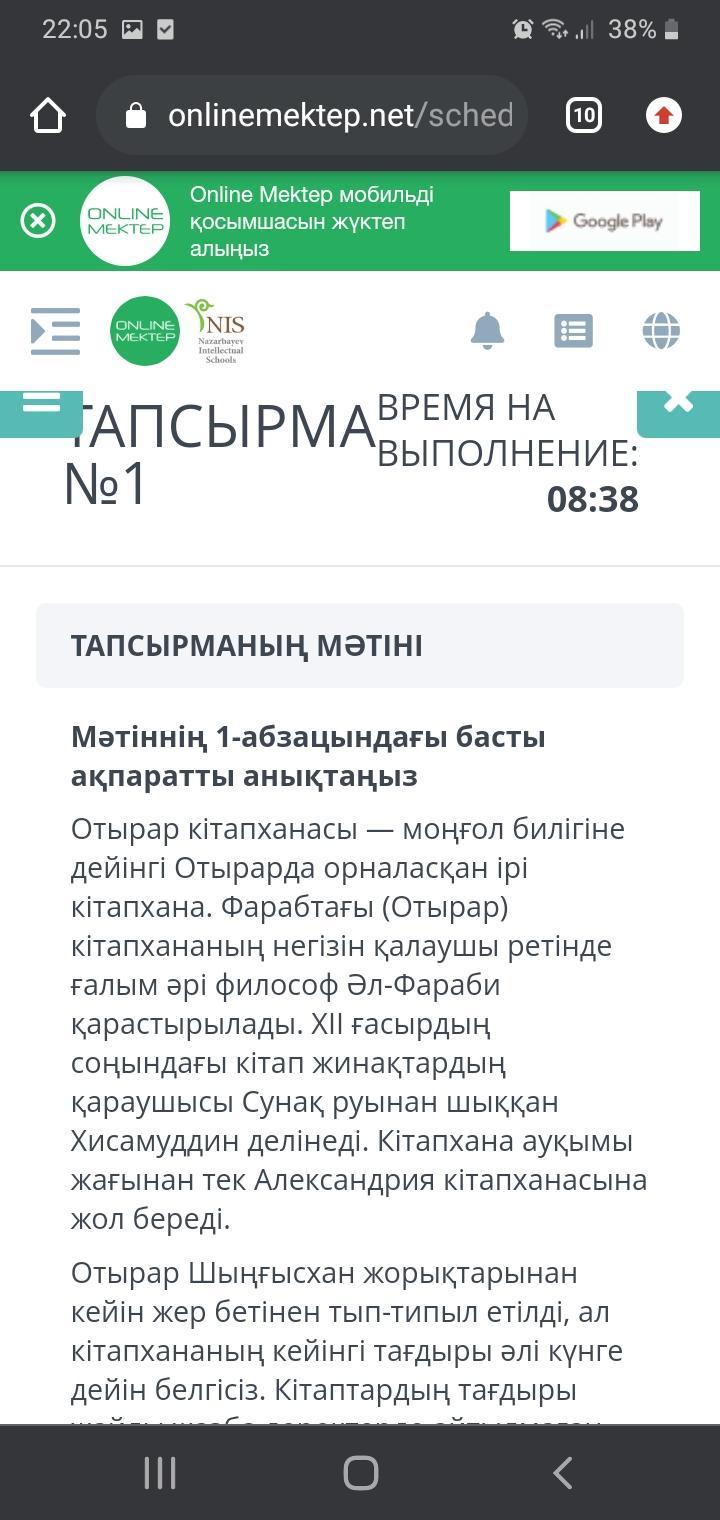Go back using system navigation
The width and height of the screenshot is (720, 1520).
[x=562, y=1472]
